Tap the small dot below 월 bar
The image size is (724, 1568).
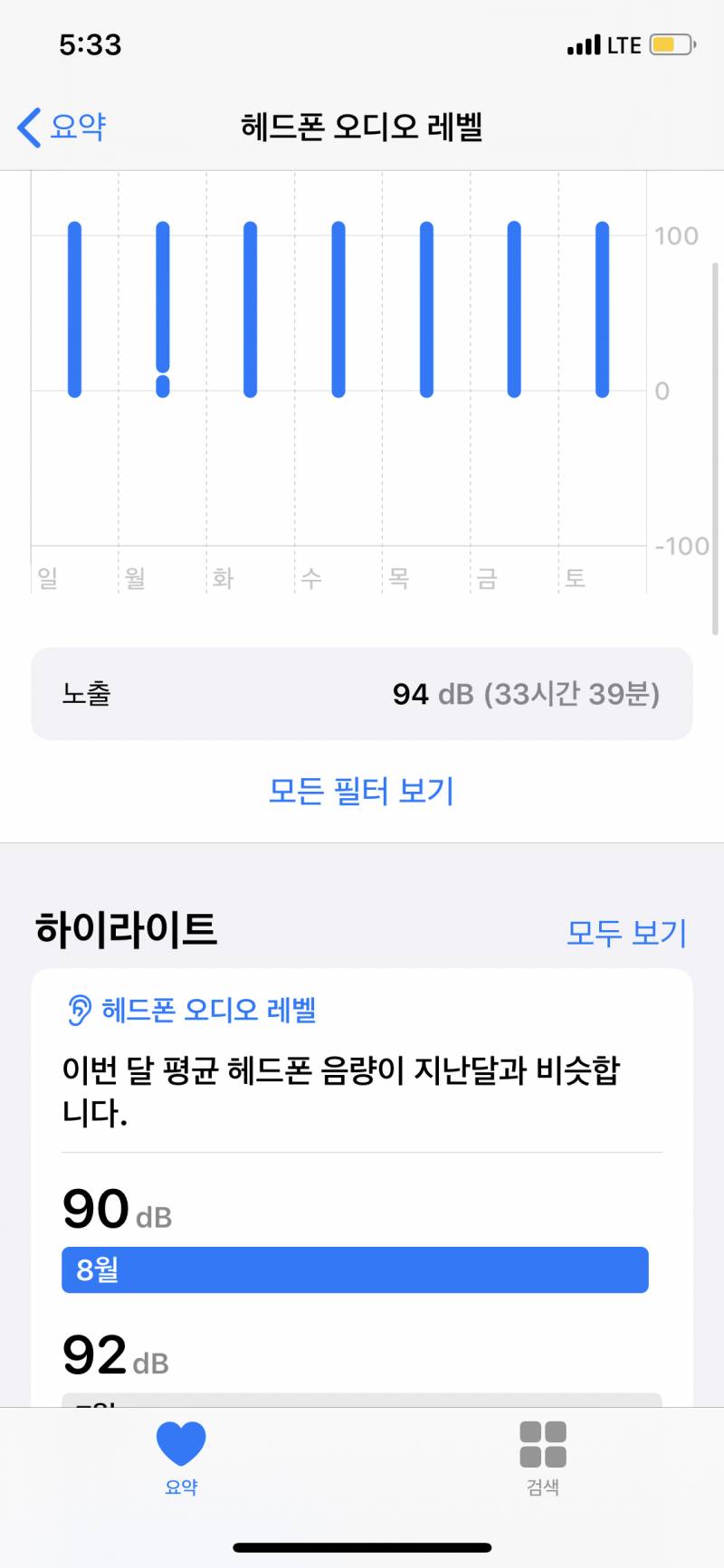163,385
